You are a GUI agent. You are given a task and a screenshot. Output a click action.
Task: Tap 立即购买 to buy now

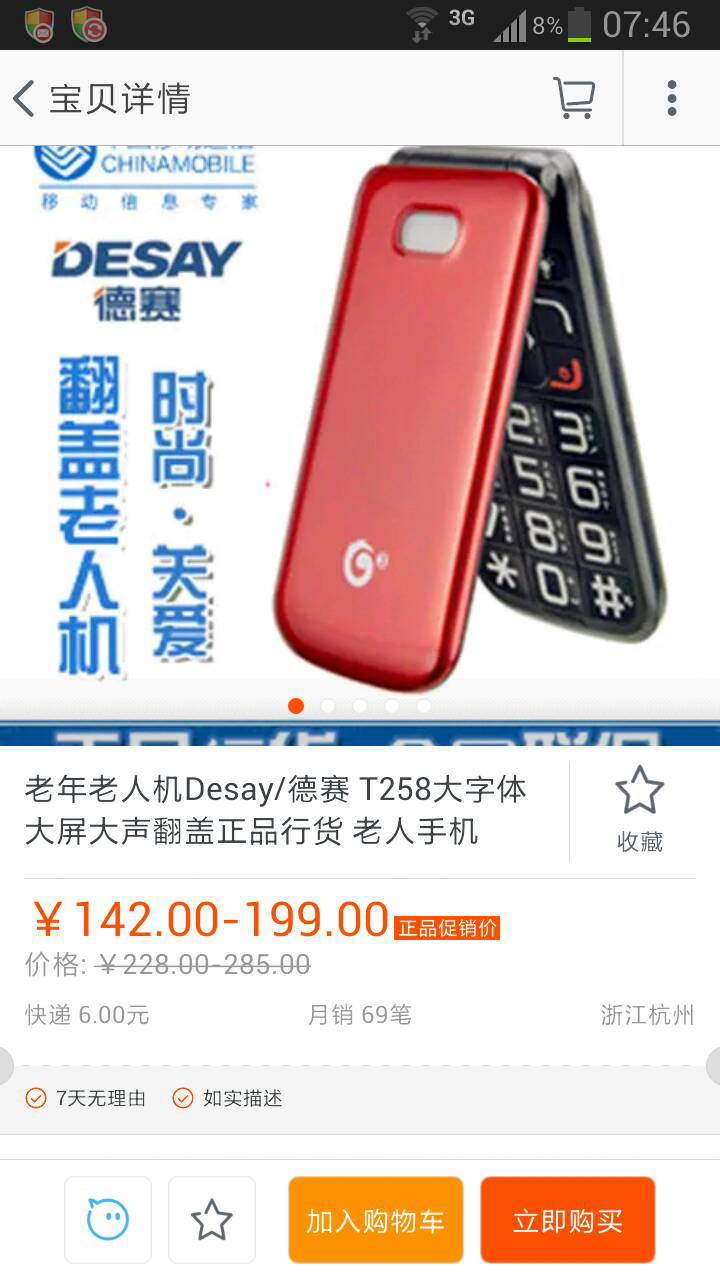pyautogui.click(x=568, y=1220)
